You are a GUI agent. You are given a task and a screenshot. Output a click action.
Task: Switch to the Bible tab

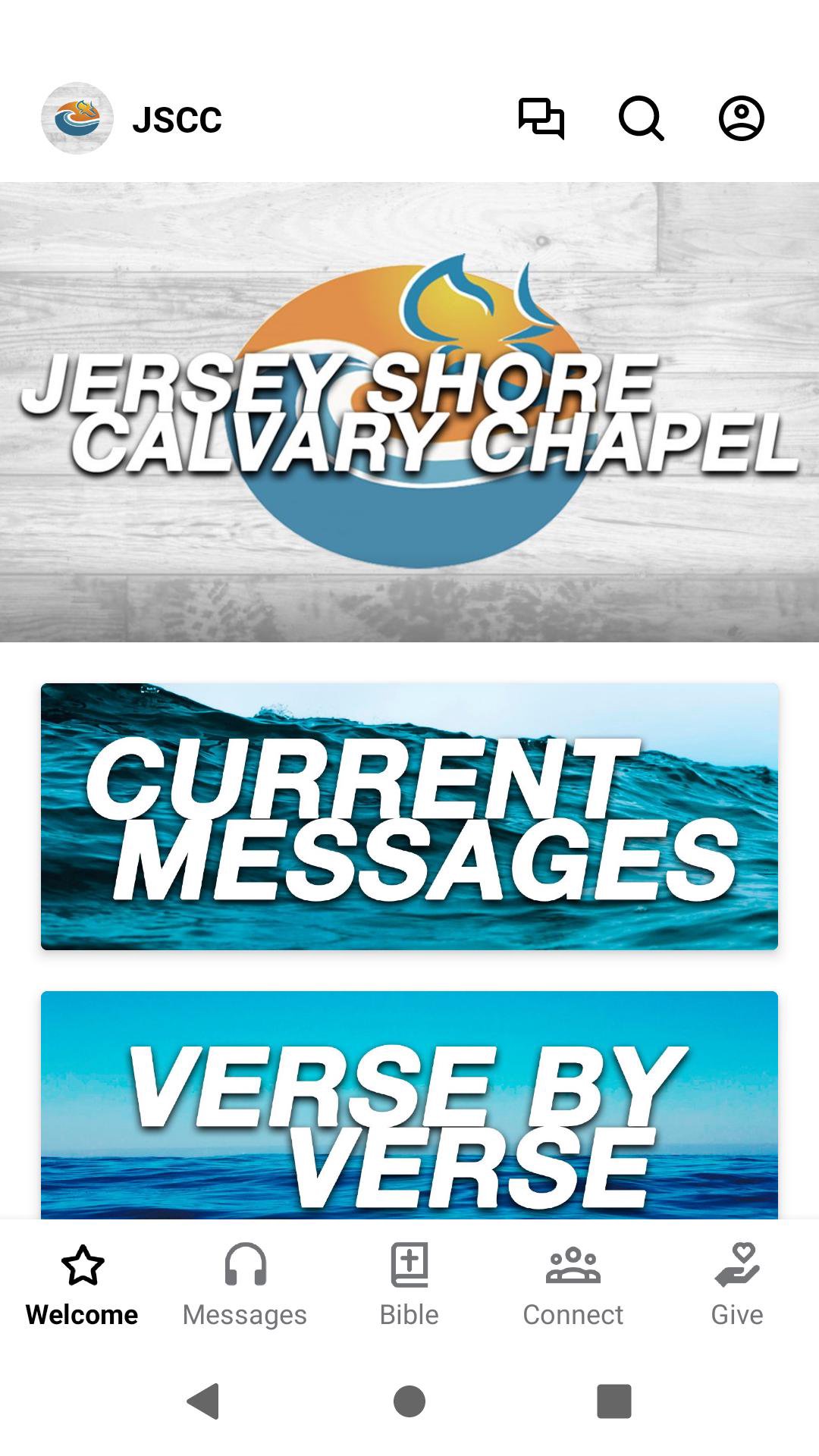[409, 1283]
